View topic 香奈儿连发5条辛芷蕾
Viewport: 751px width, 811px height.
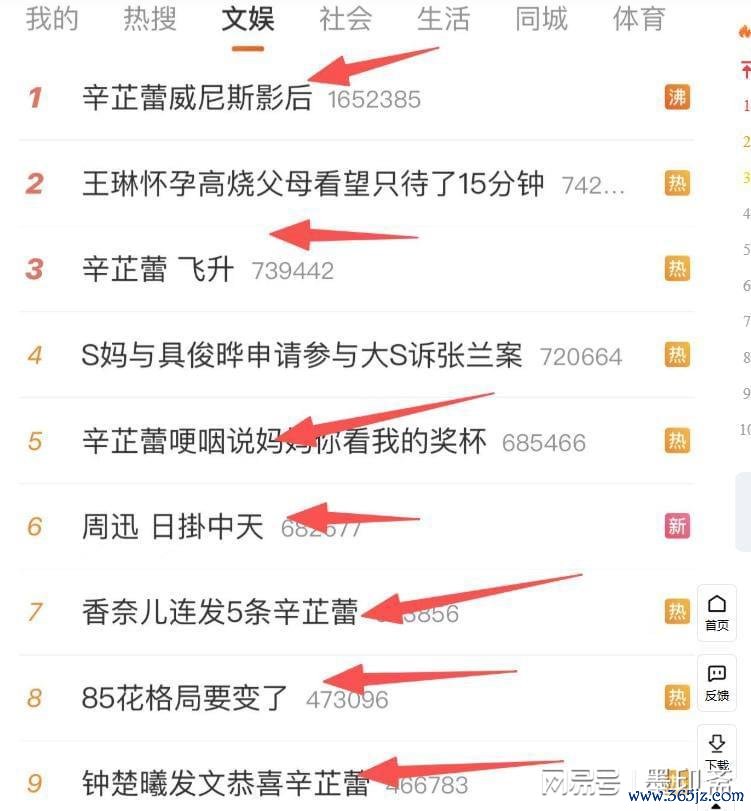pos(220,612)
